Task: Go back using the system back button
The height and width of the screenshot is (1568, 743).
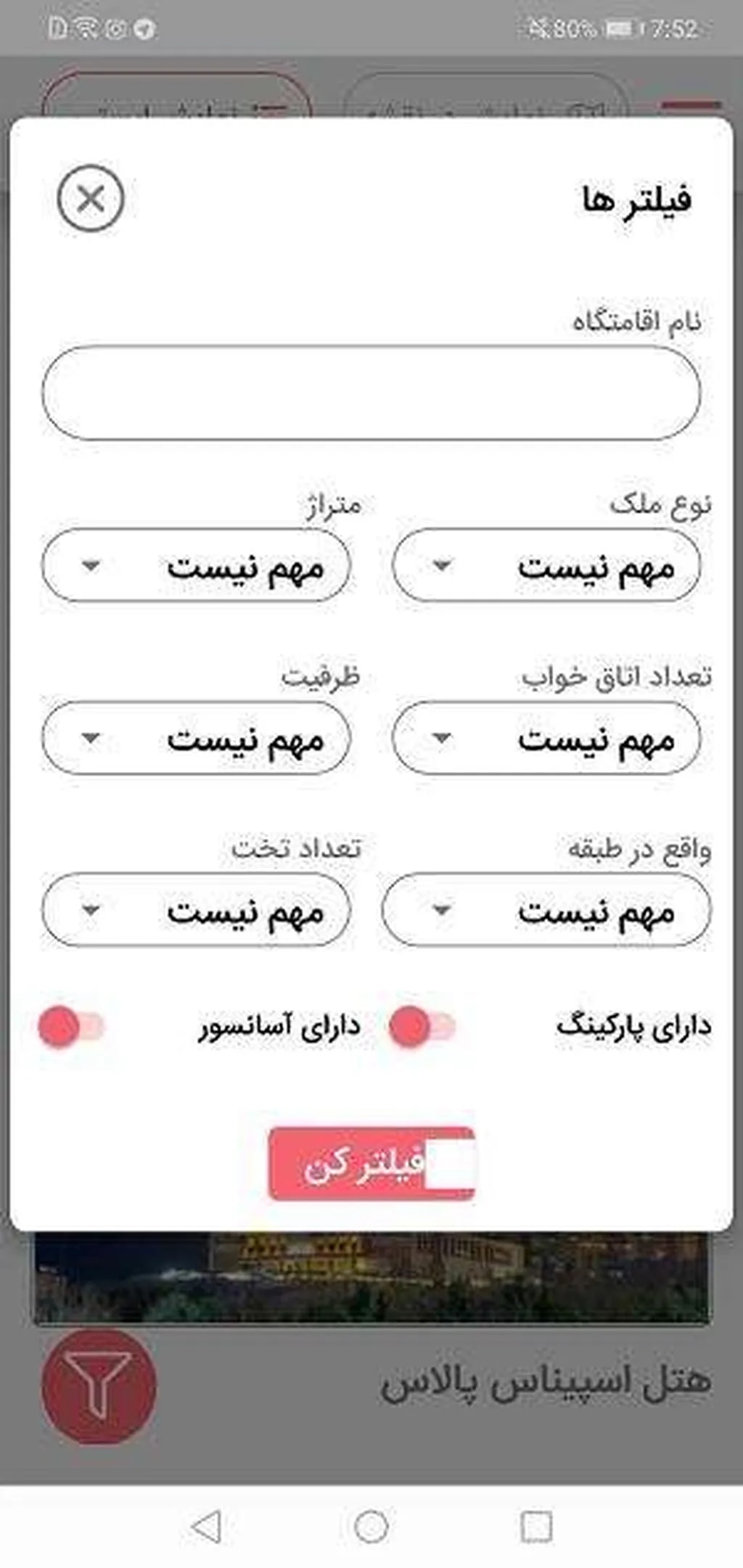Action: [x=206, y=1527]
